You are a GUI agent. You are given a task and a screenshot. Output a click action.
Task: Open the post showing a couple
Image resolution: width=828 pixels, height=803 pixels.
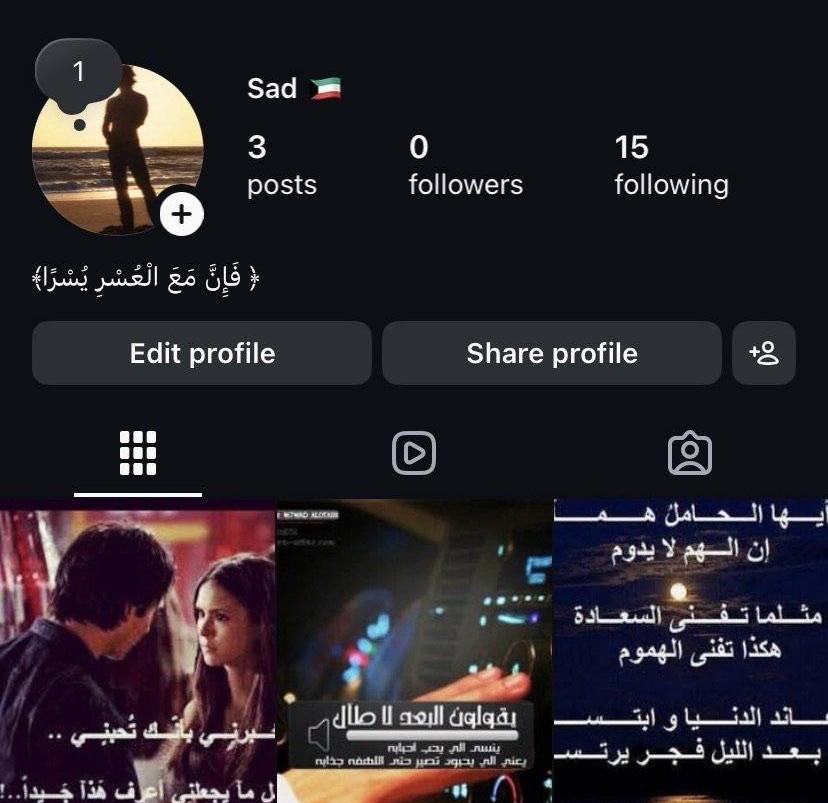[137, 650]
